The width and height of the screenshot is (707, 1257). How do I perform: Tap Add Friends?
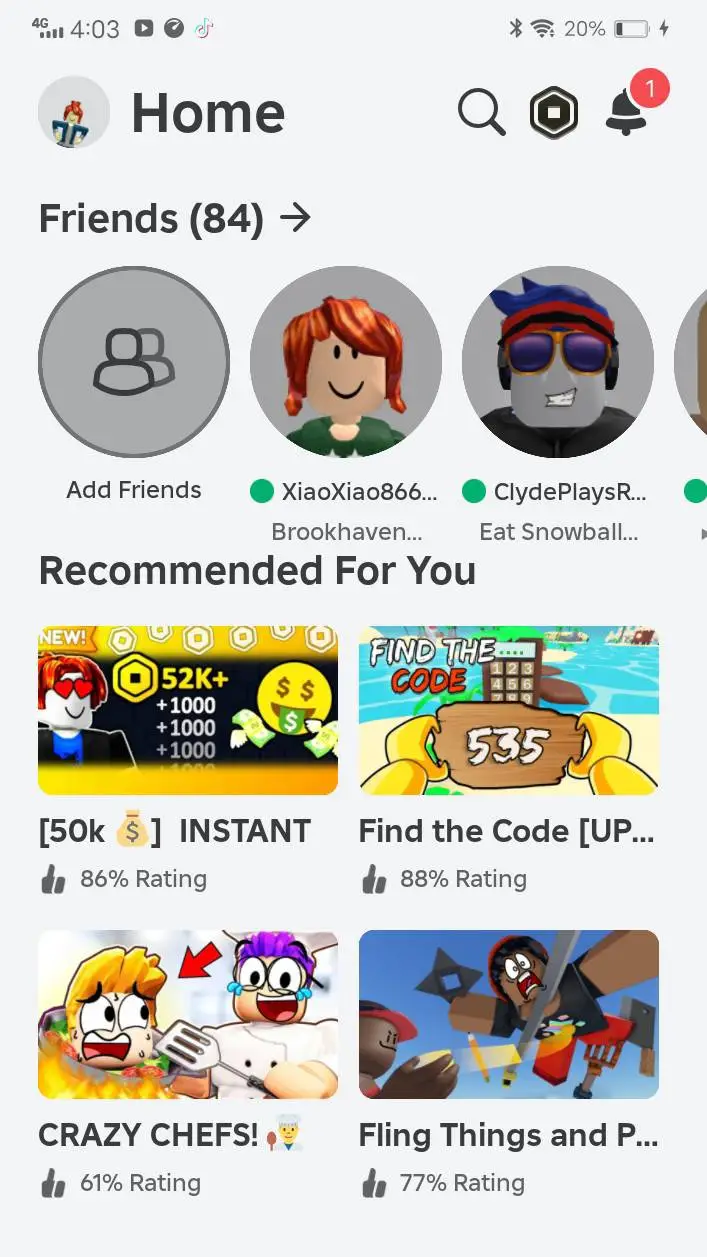134,362
